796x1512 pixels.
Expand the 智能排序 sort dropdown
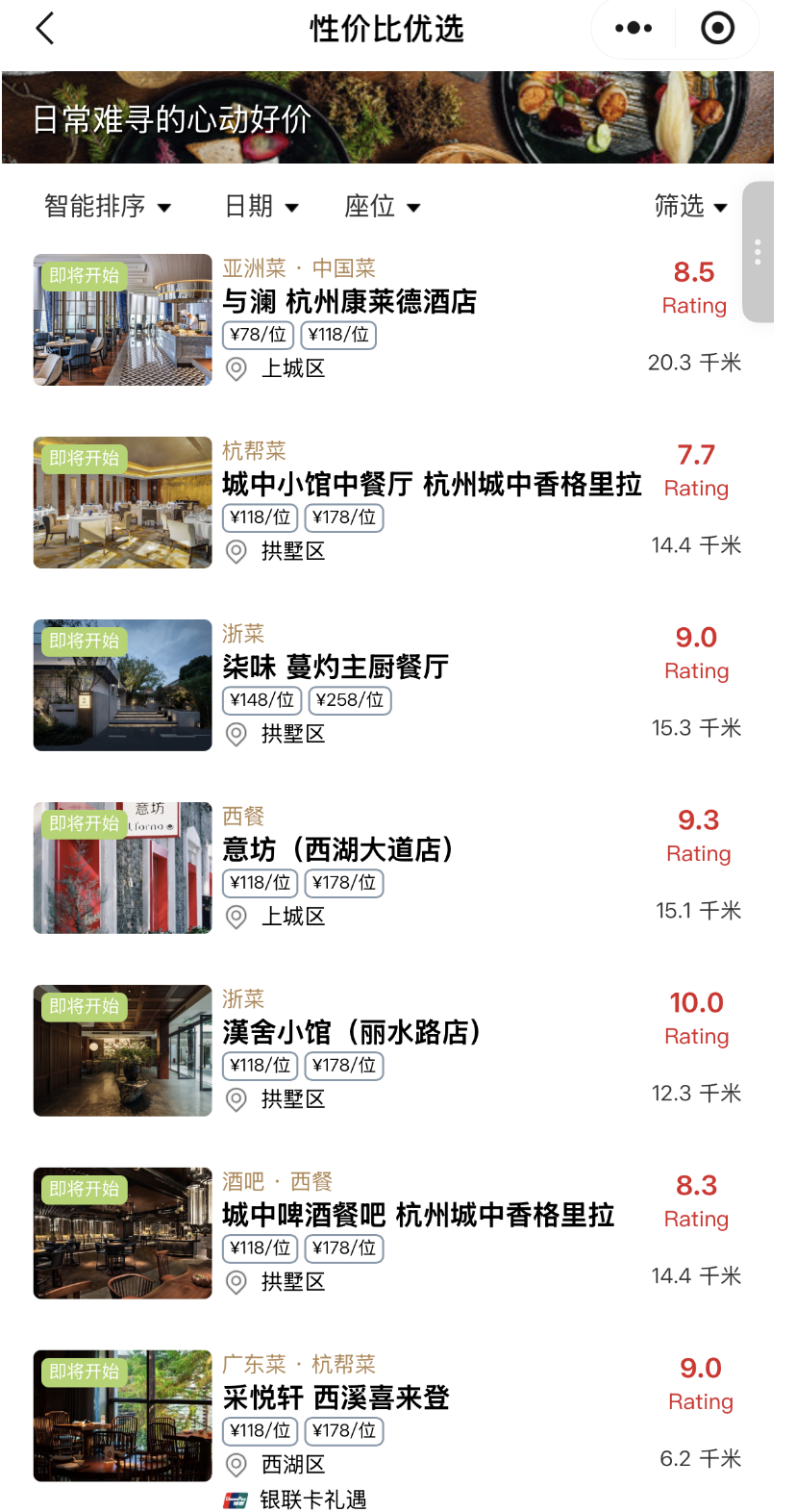point(108,206)
